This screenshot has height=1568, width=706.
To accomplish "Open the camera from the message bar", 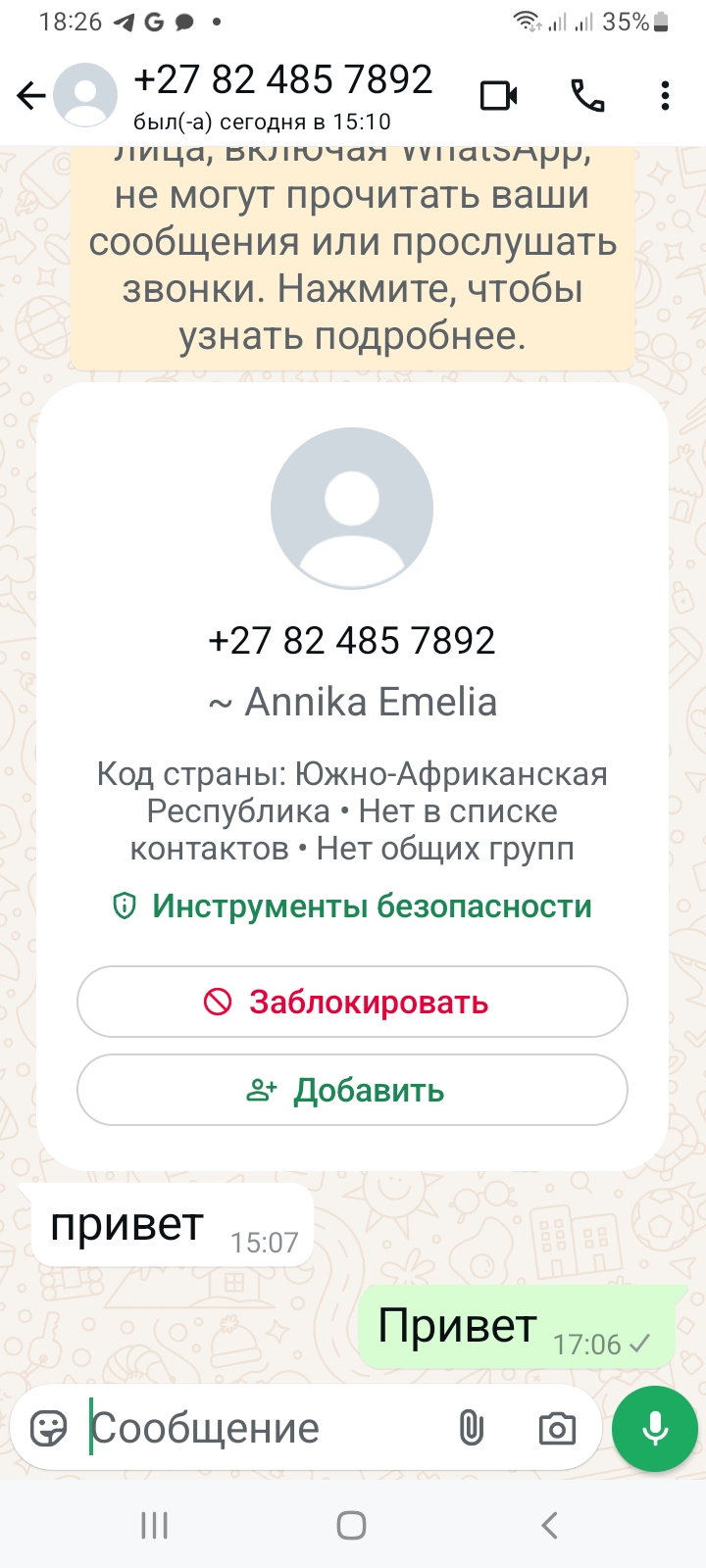I will pos(557,1429).
